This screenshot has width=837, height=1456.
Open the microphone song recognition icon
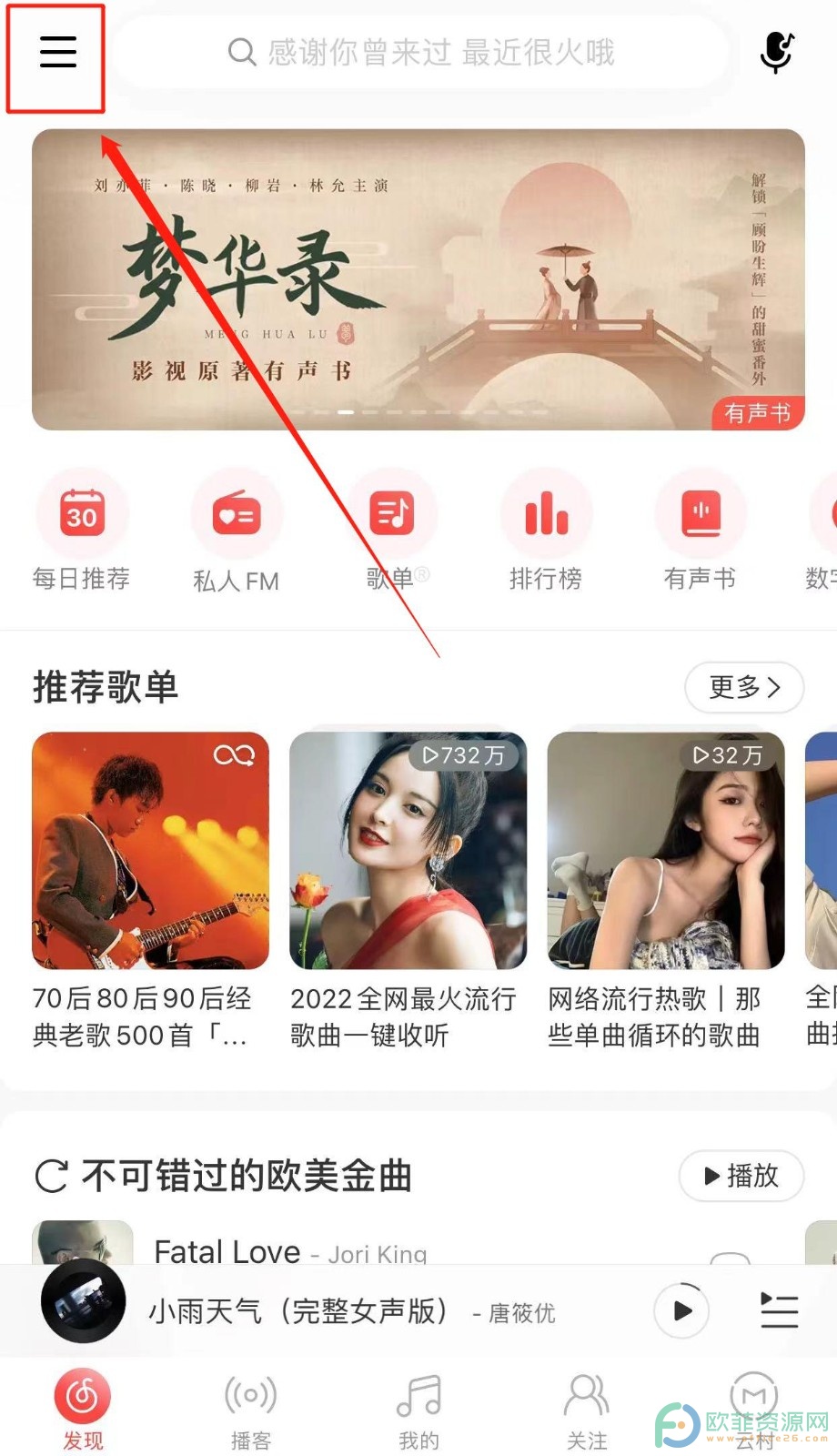(x=776, y=53)
